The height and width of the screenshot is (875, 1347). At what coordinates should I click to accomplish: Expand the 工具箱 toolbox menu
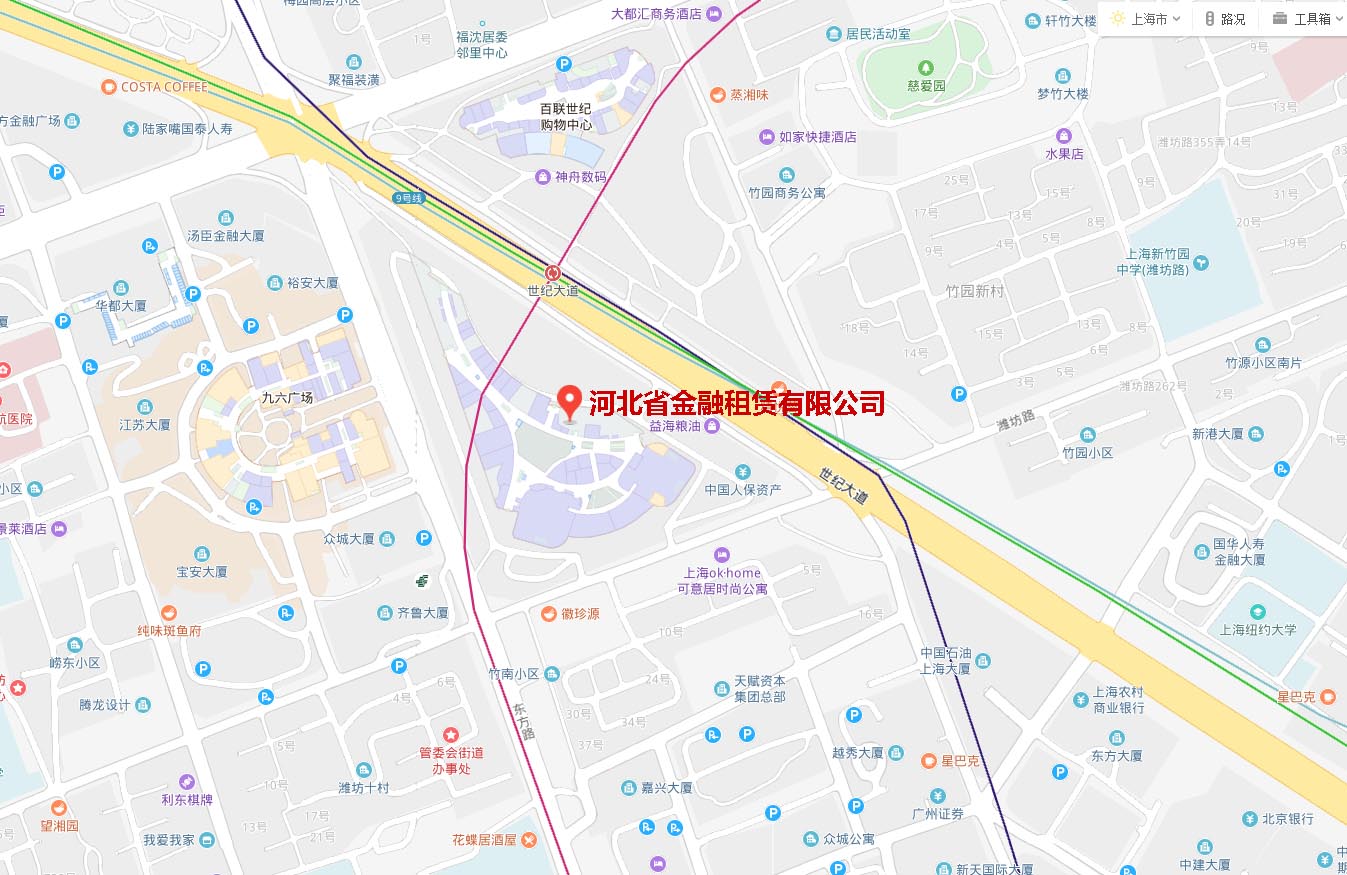coord(1303,19)
